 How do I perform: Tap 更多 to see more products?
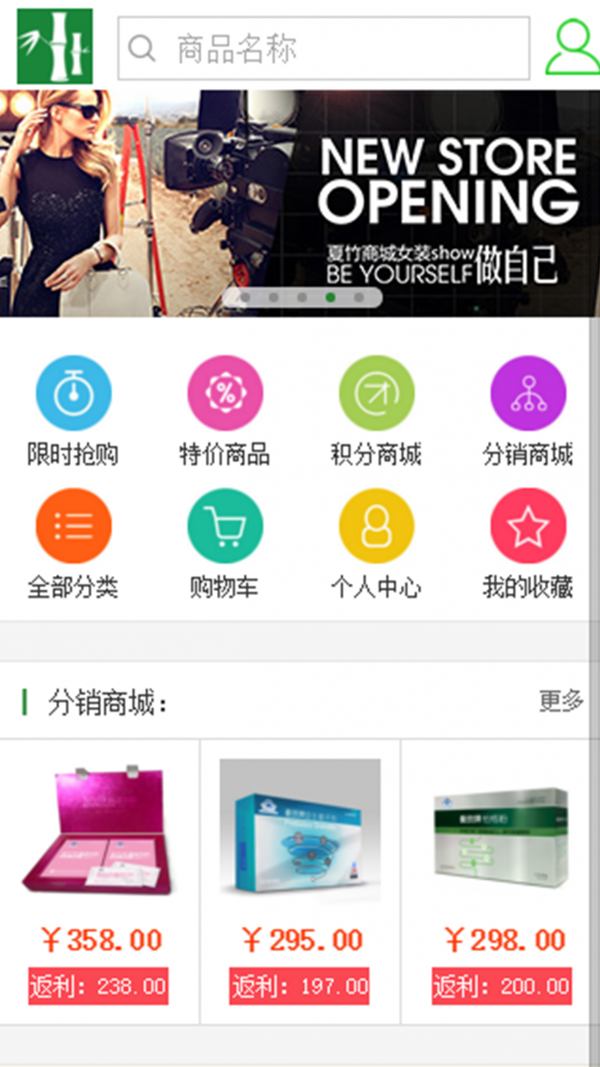pos(561,701)
